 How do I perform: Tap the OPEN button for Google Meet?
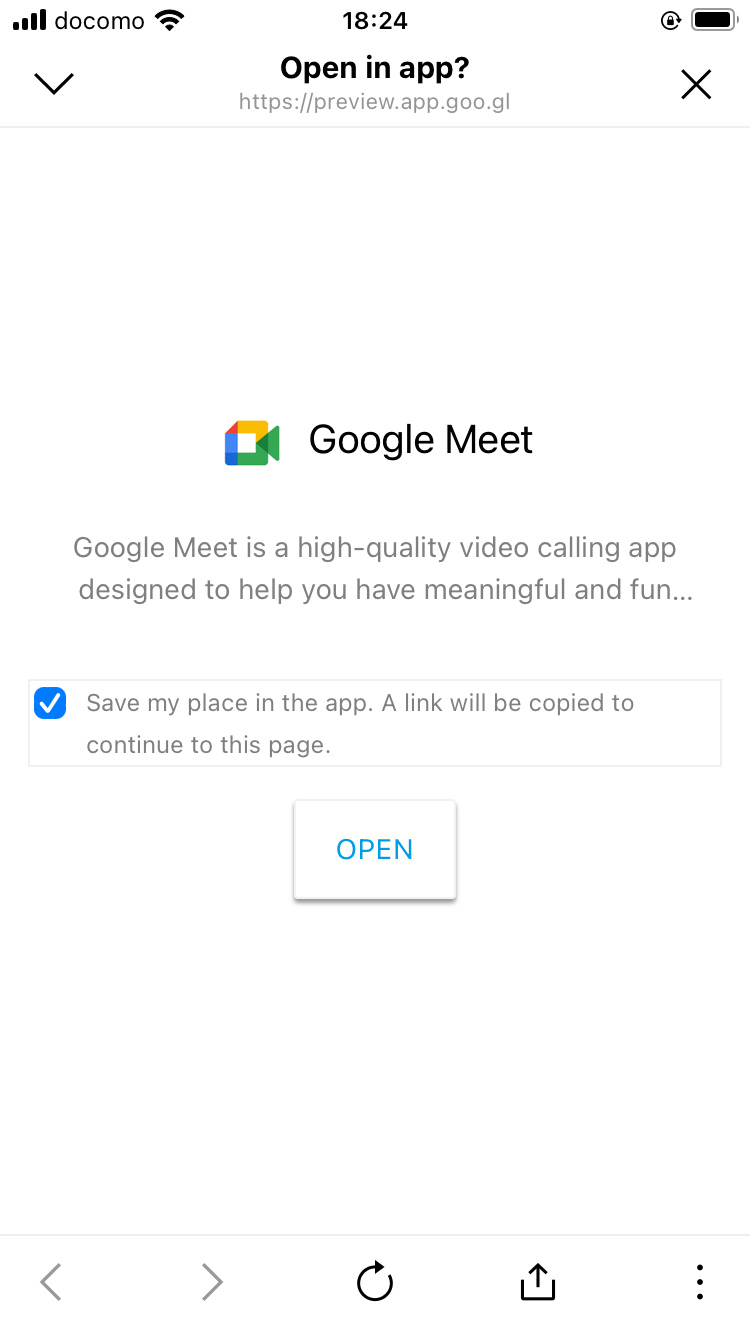click(375, 849)
